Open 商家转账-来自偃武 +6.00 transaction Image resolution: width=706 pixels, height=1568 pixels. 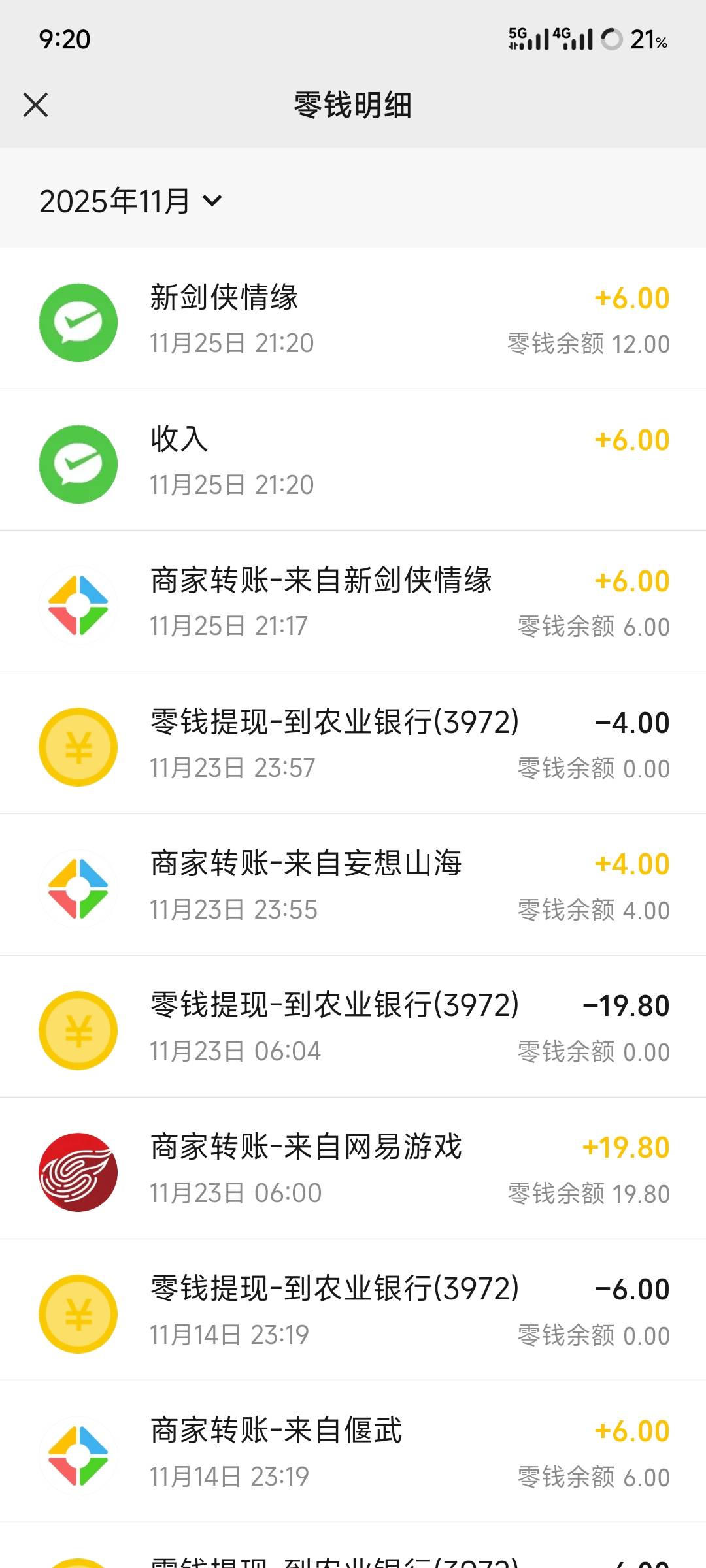click(x=353, y=1453)
